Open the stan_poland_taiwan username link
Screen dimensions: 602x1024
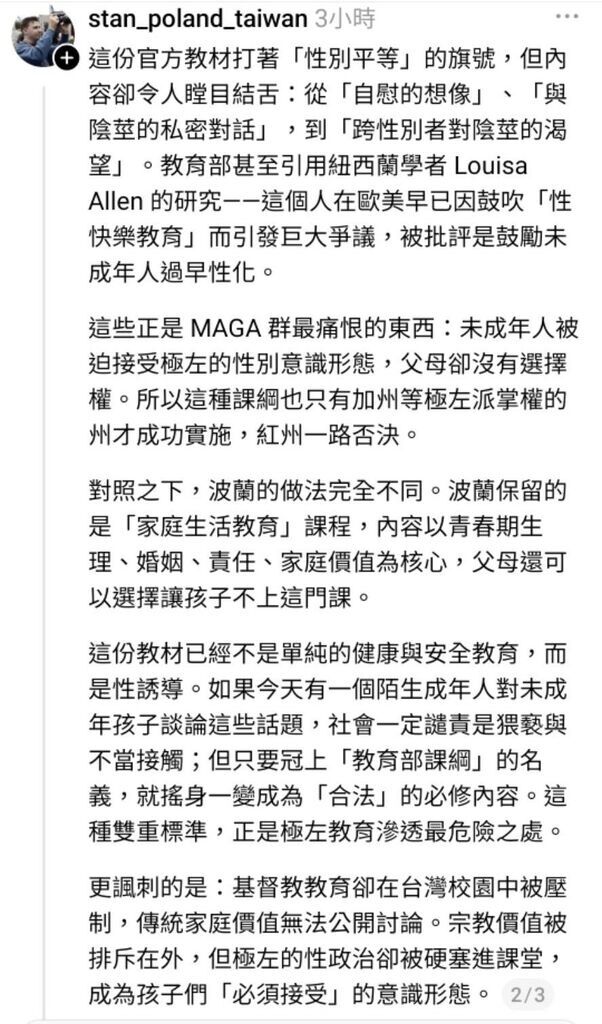point(196,17)
